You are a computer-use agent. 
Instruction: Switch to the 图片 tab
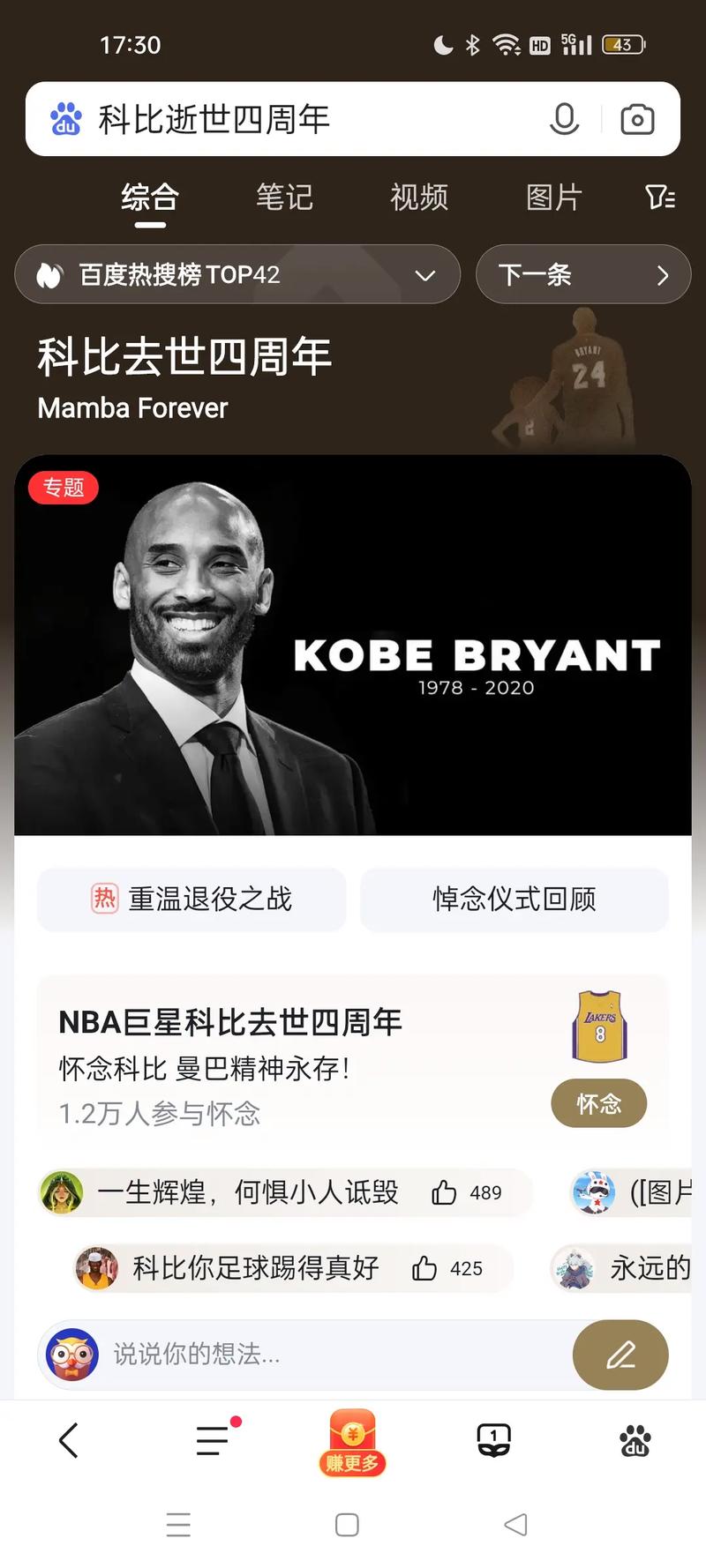click(x=552, y=198)
